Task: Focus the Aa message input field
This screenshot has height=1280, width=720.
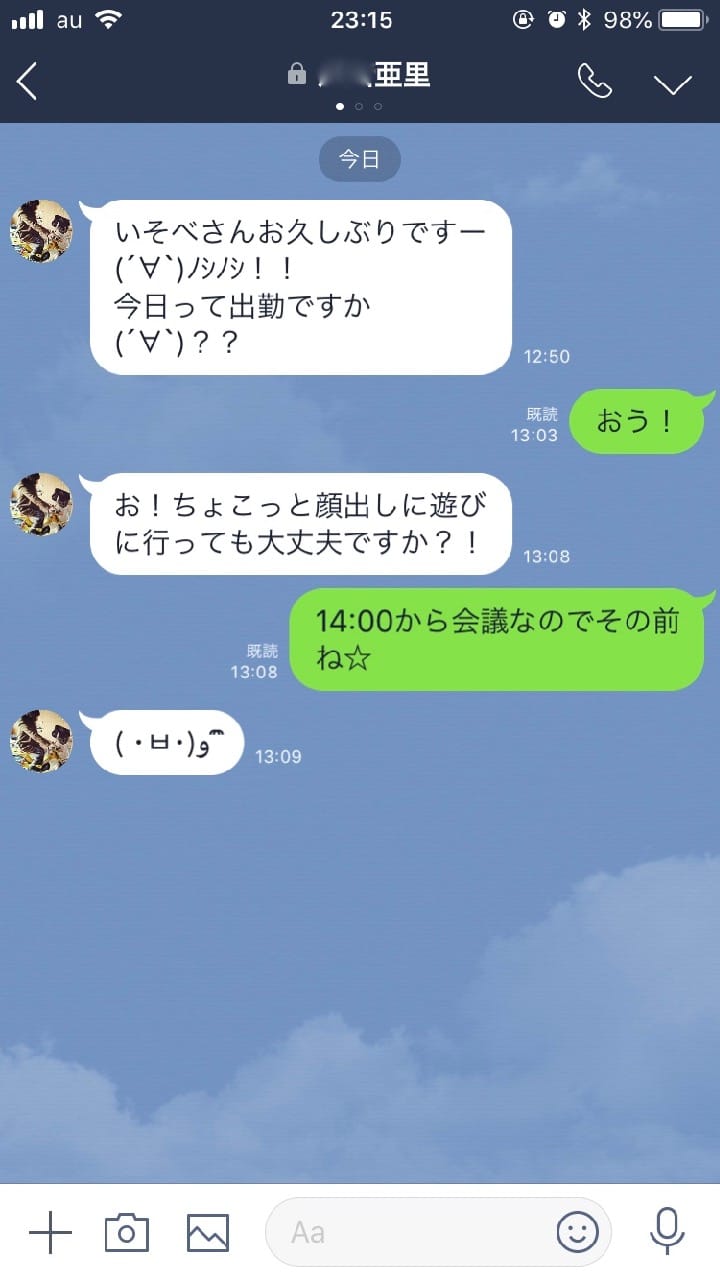Action: point(410,1232)
